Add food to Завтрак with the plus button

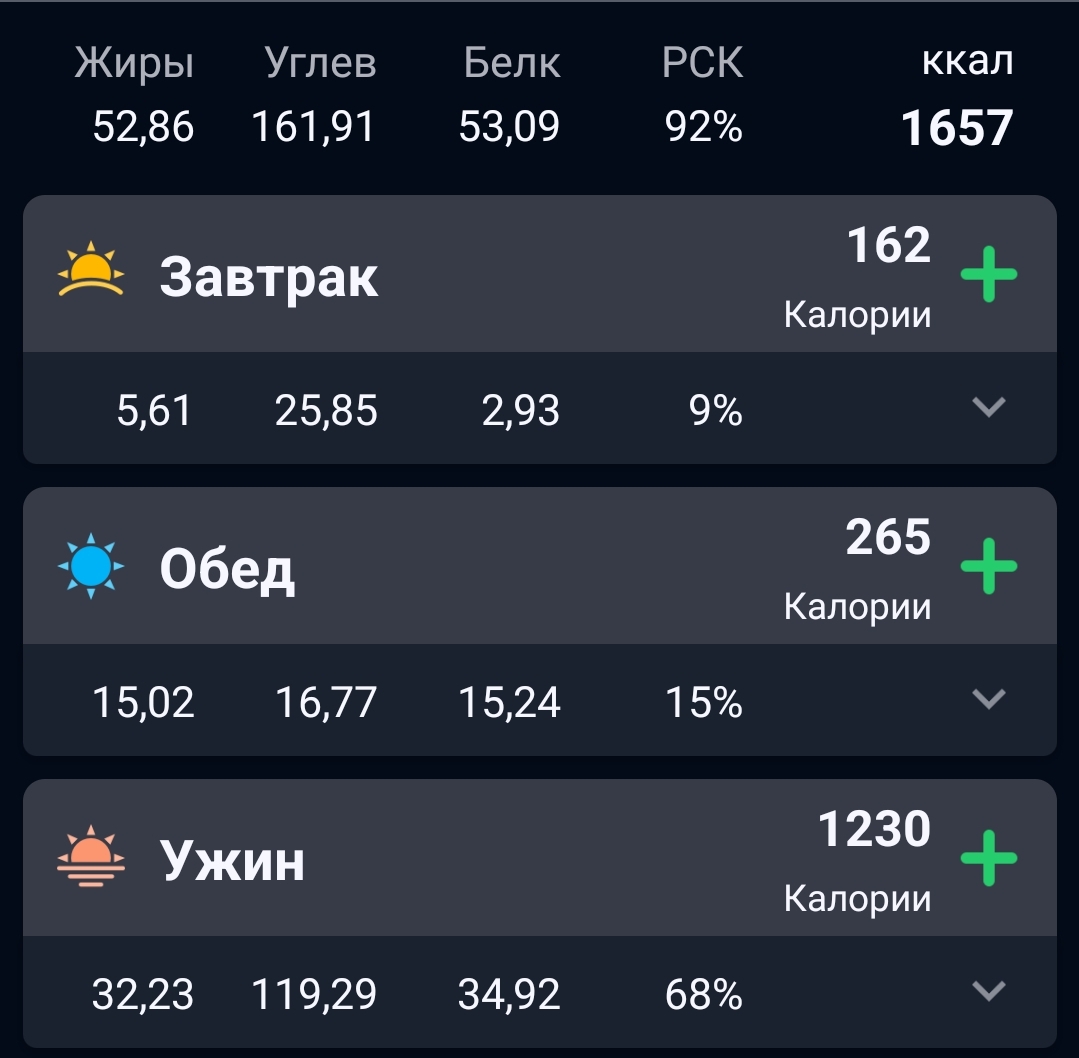[988, 274]
